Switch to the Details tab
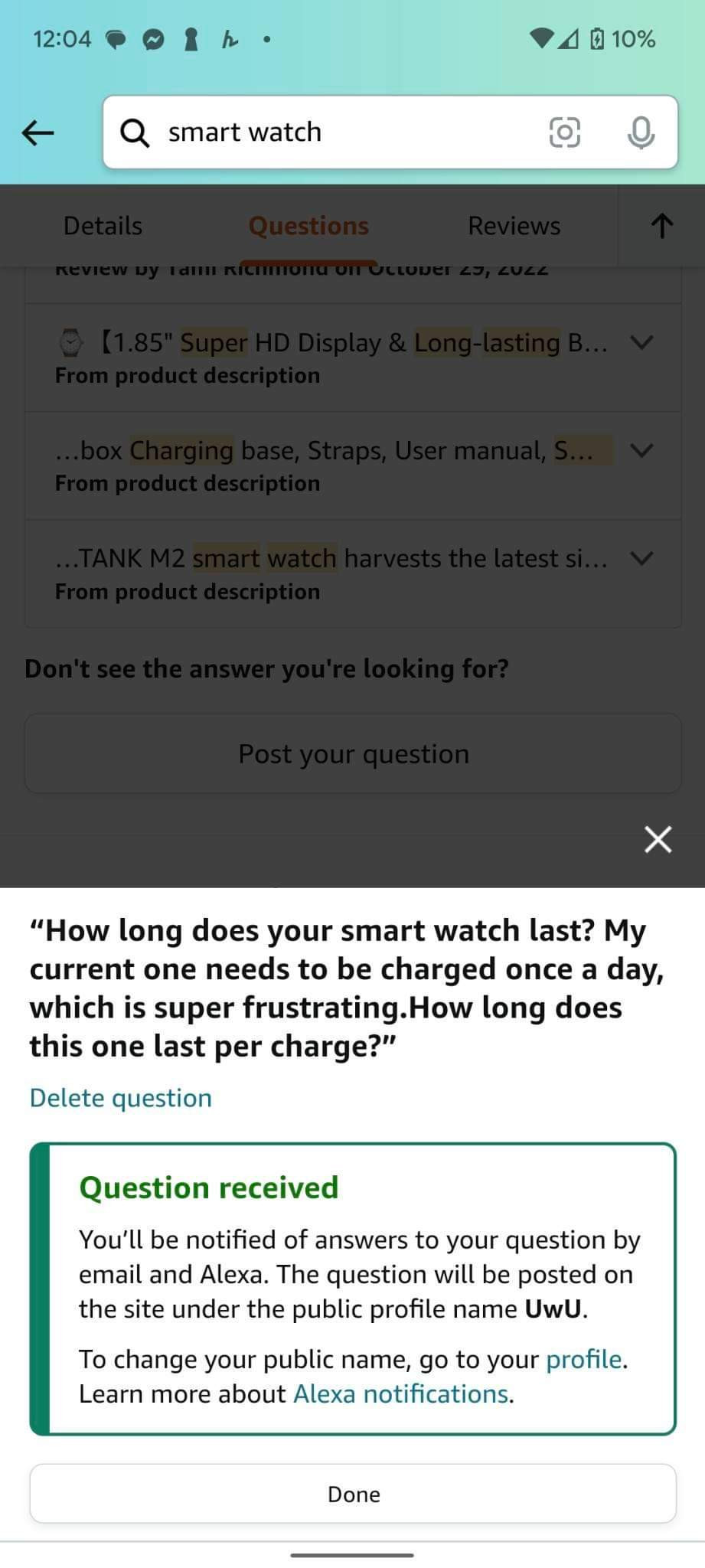The image size is (705, 1568). [x=103, y=226]
